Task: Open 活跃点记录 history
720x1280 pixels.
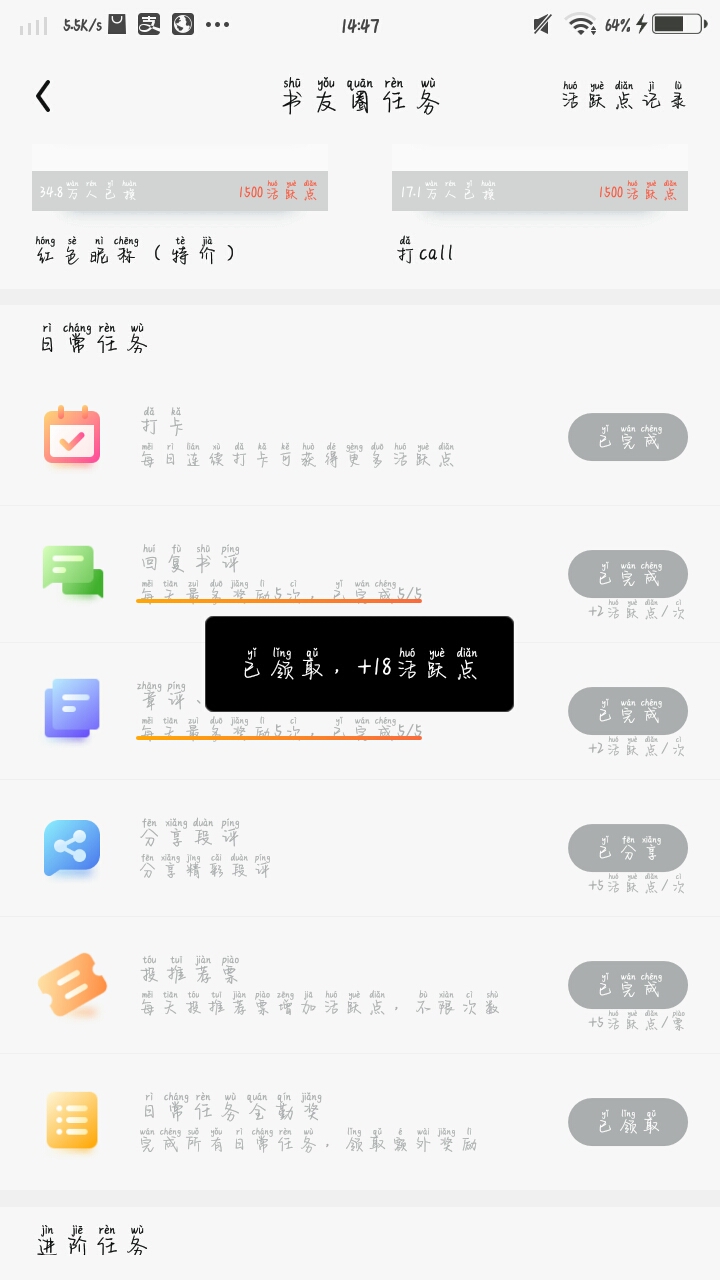Action: click(x=624, y=95)
